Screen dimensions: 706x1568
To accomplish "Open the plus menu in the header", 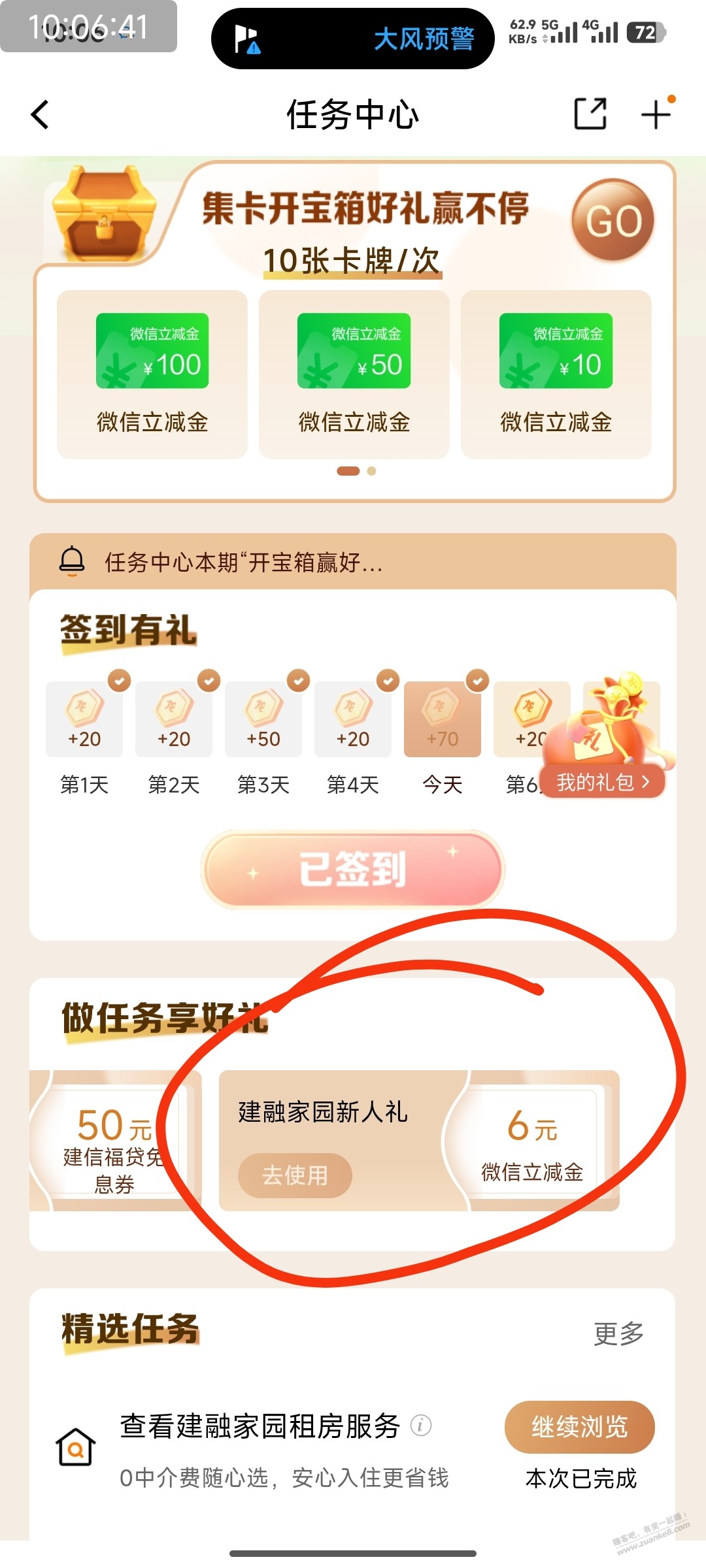I will point(656,115).
